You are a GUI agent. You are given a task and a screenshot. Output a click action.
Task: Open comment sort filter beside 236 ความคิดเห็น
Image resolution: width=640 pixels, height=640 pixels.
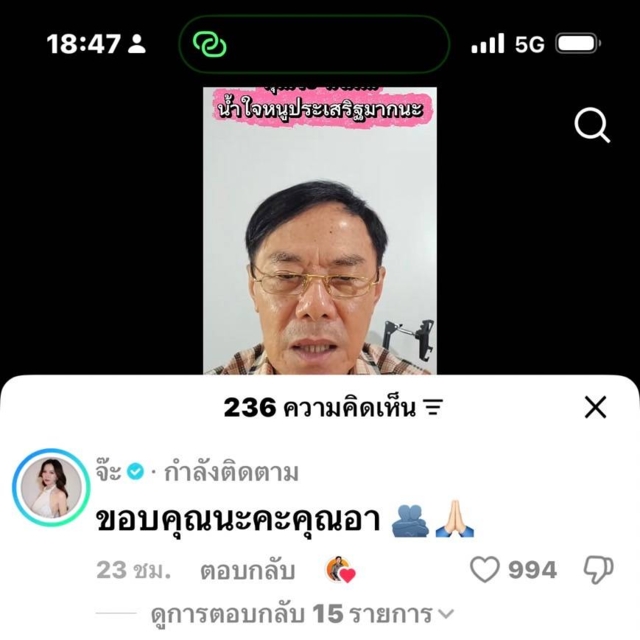pos(433,408)
